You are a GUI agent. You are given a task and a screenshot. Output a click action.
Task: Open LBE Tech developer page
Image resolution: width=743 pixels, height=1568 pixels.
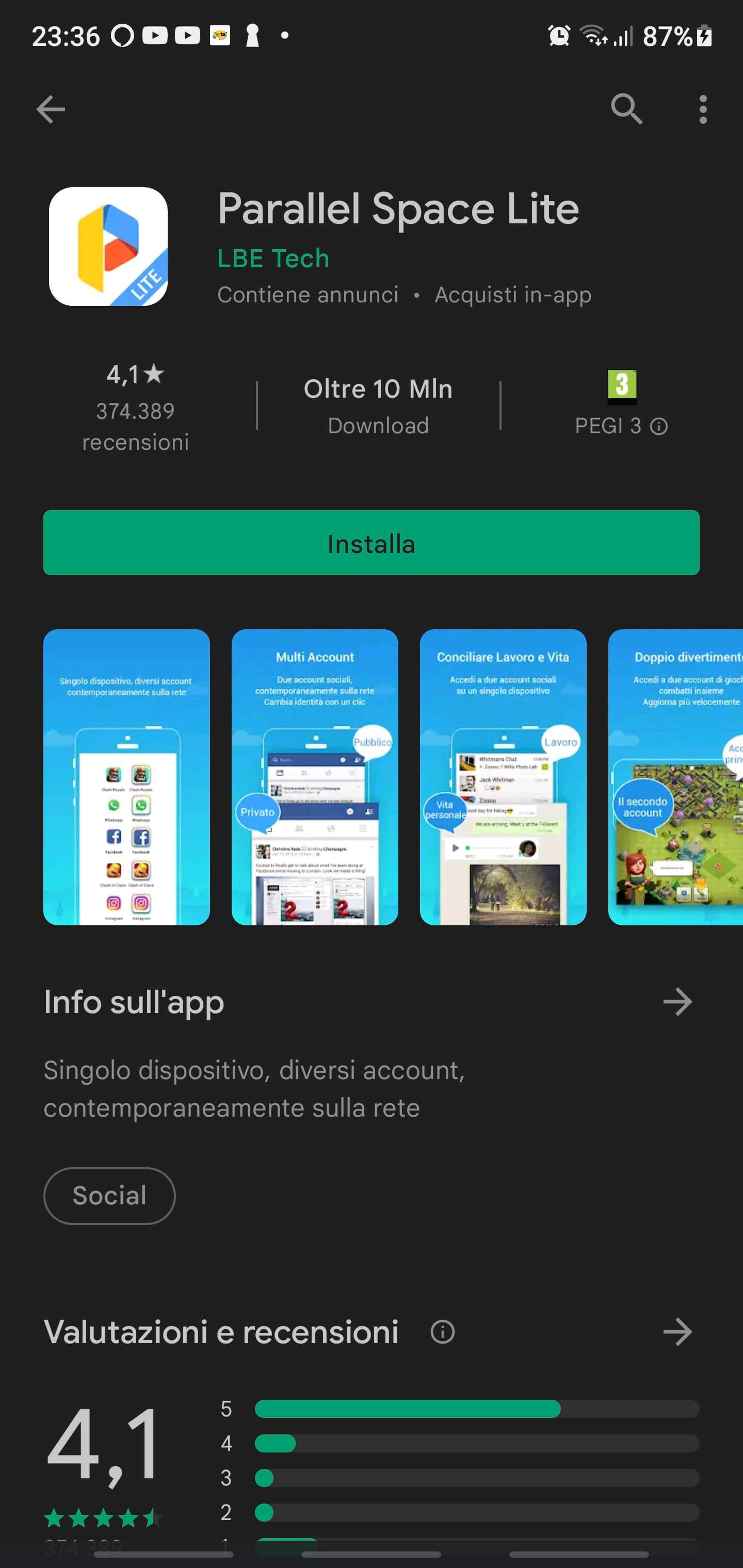click(x=273, y=259)
